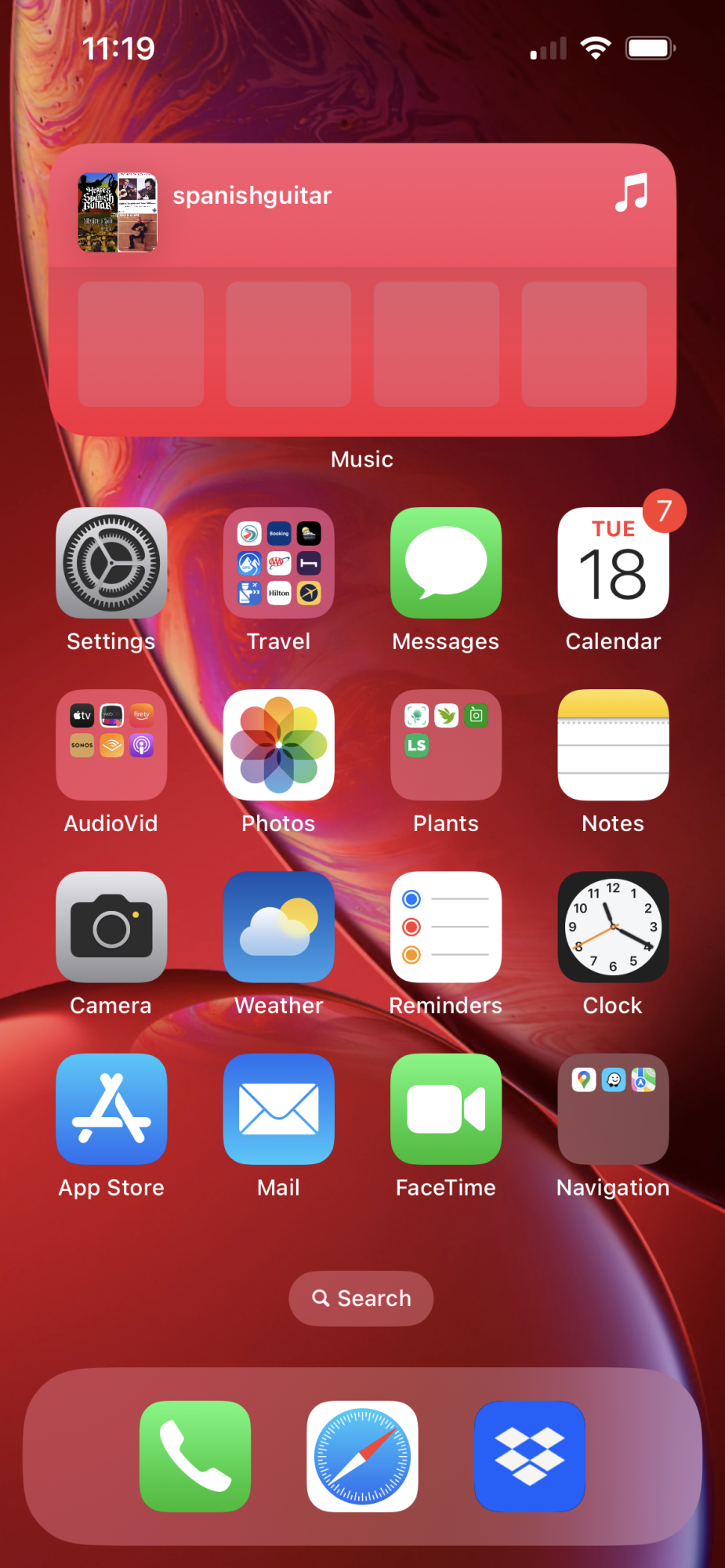This screenshot has height=1568, width=725.
Task: Tap the Search button
Action: click(x=361, y=1298)
